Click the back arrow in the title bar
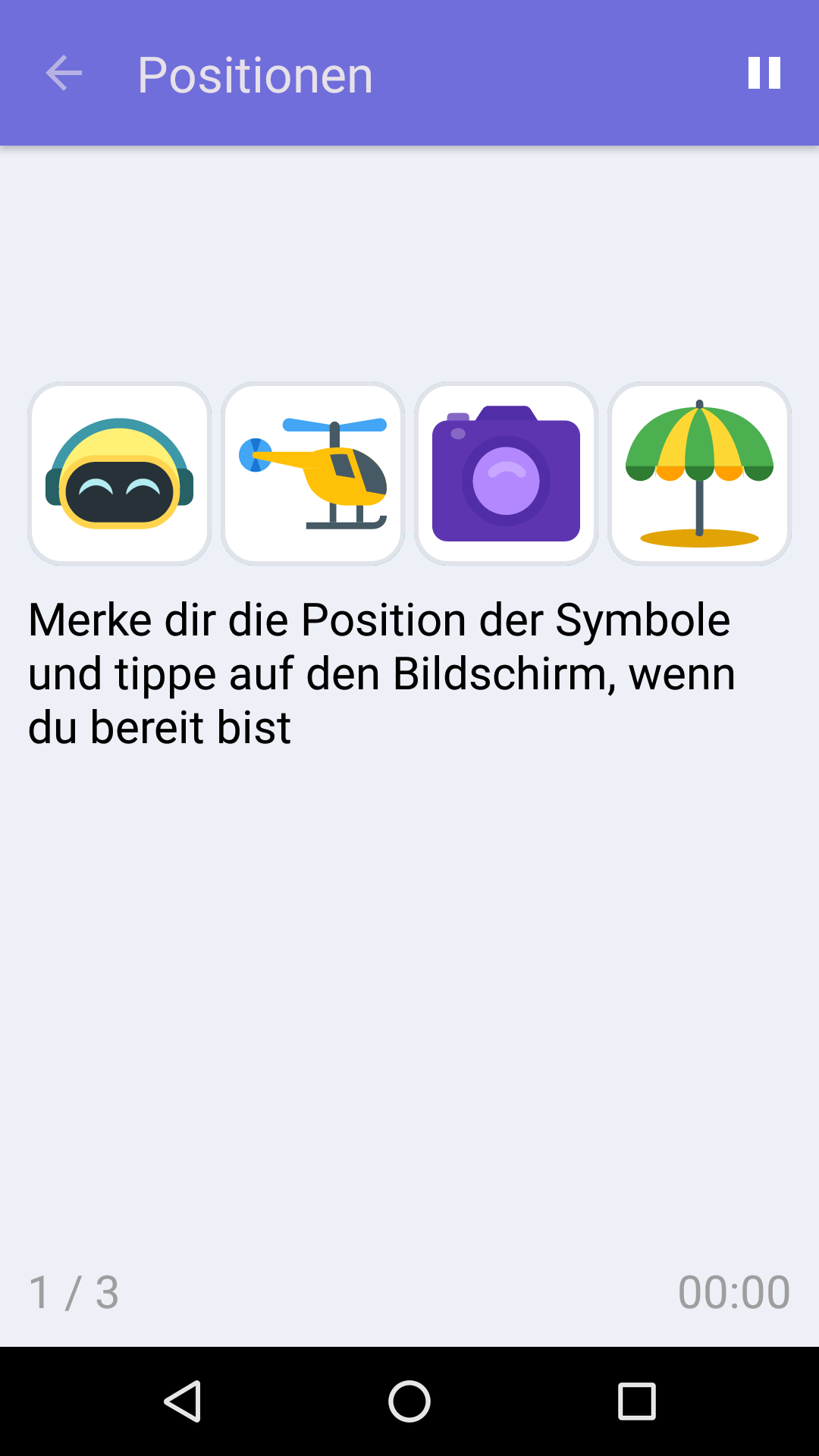This screenshot has height=1456, width=819. coord(63,74)
